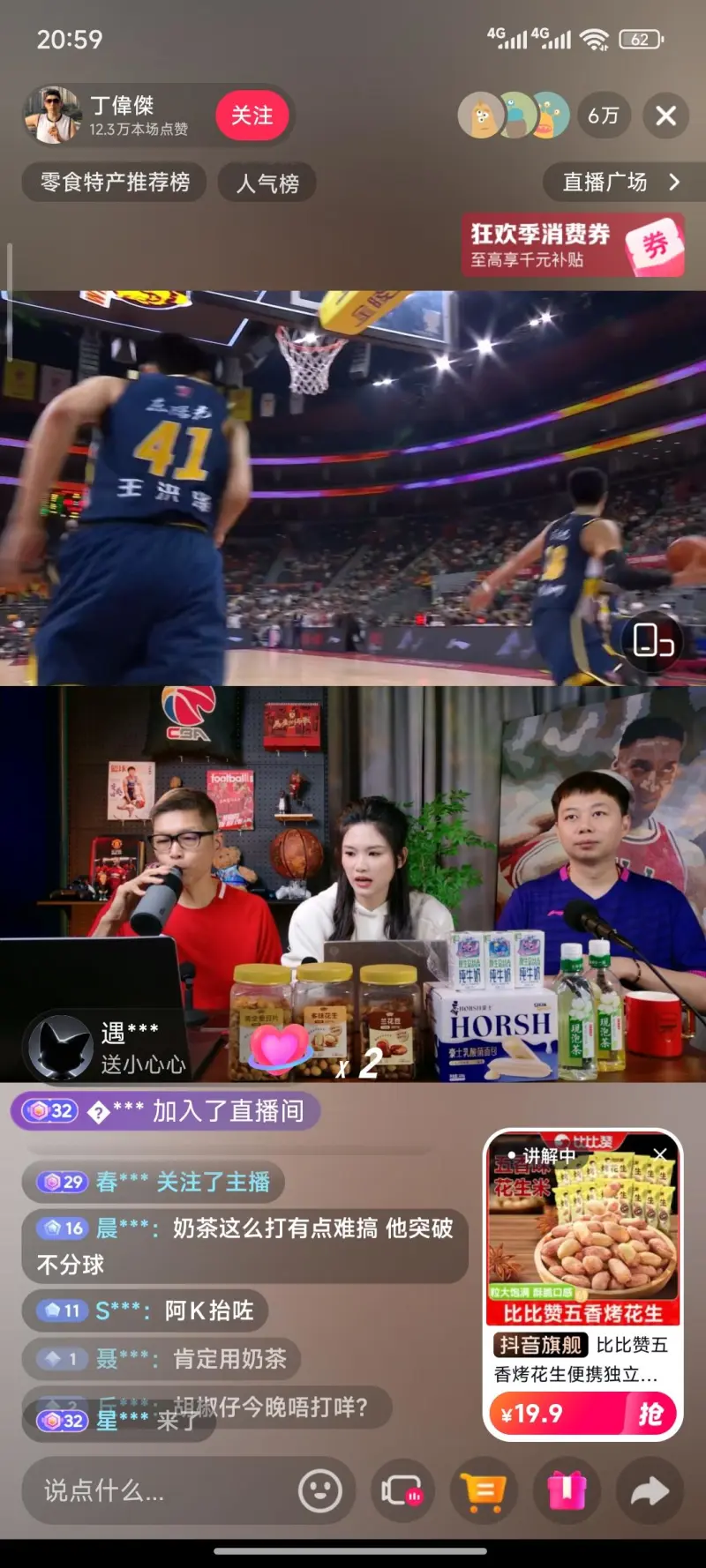
Task: Open the shopping cart icon
Action: coord(484,1491)
